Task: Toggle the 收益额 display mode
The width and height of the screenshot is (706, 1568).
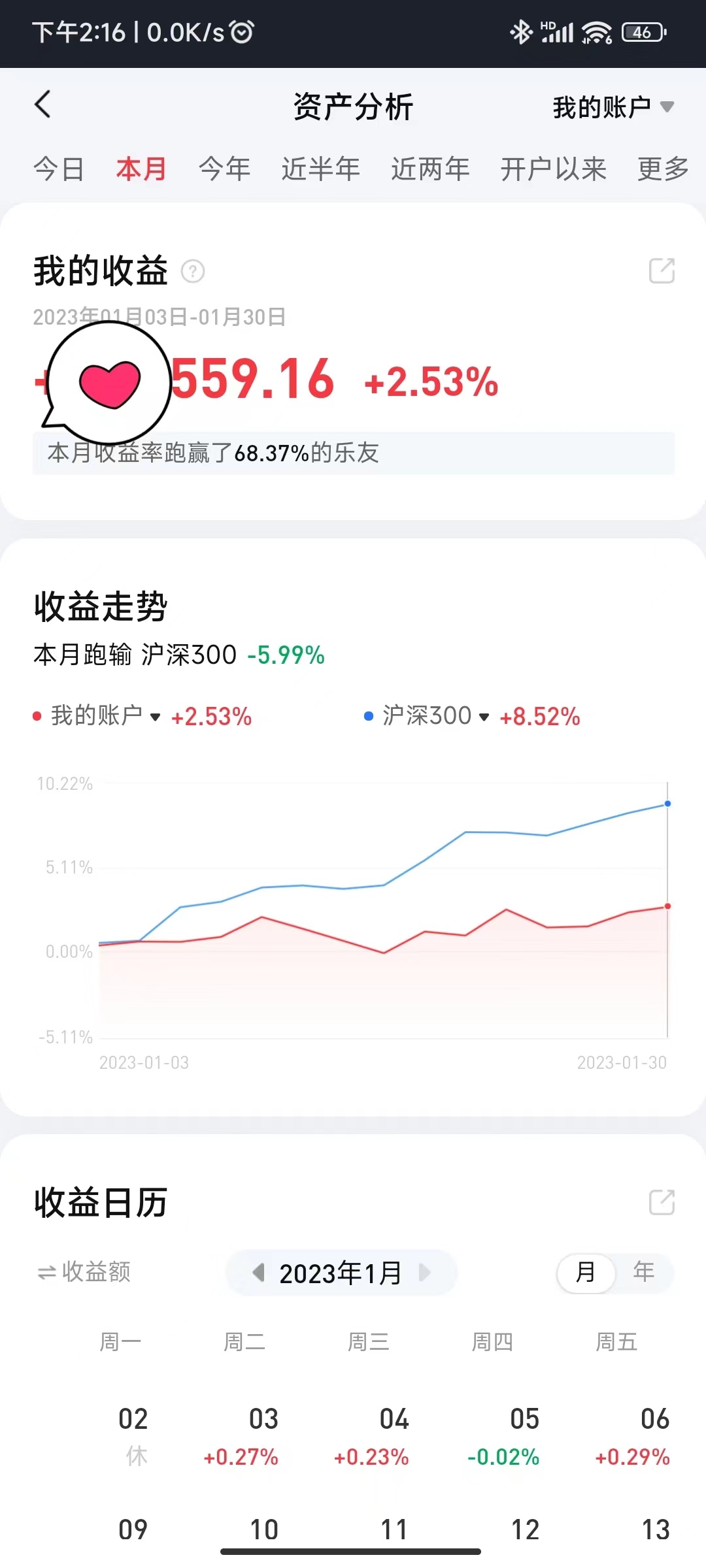Action: click(x=84, y=1272)
